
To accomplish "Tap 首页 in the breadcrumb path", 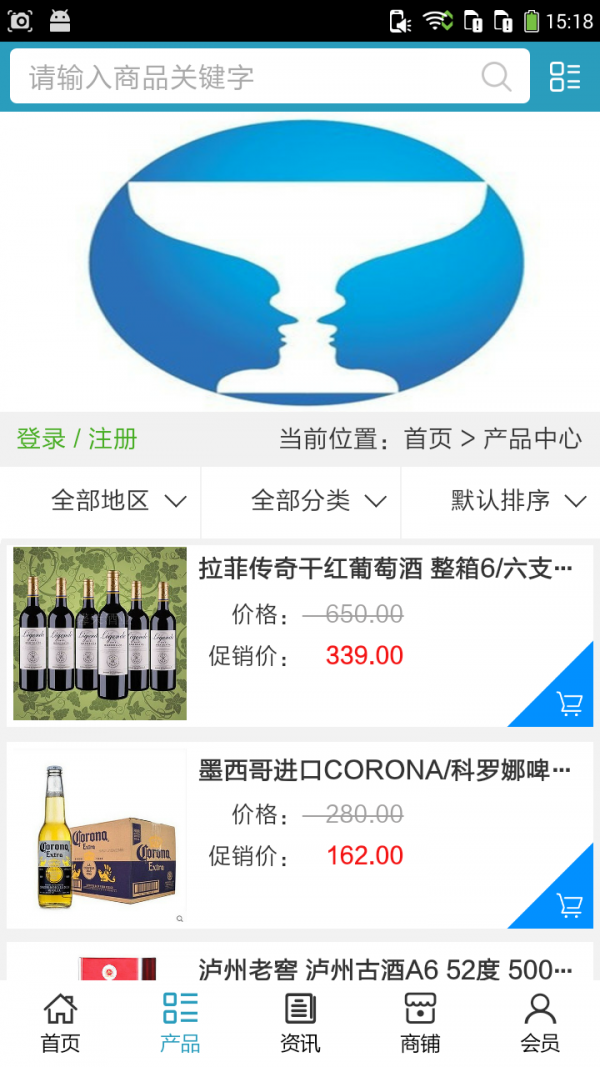I will point(428,439).
